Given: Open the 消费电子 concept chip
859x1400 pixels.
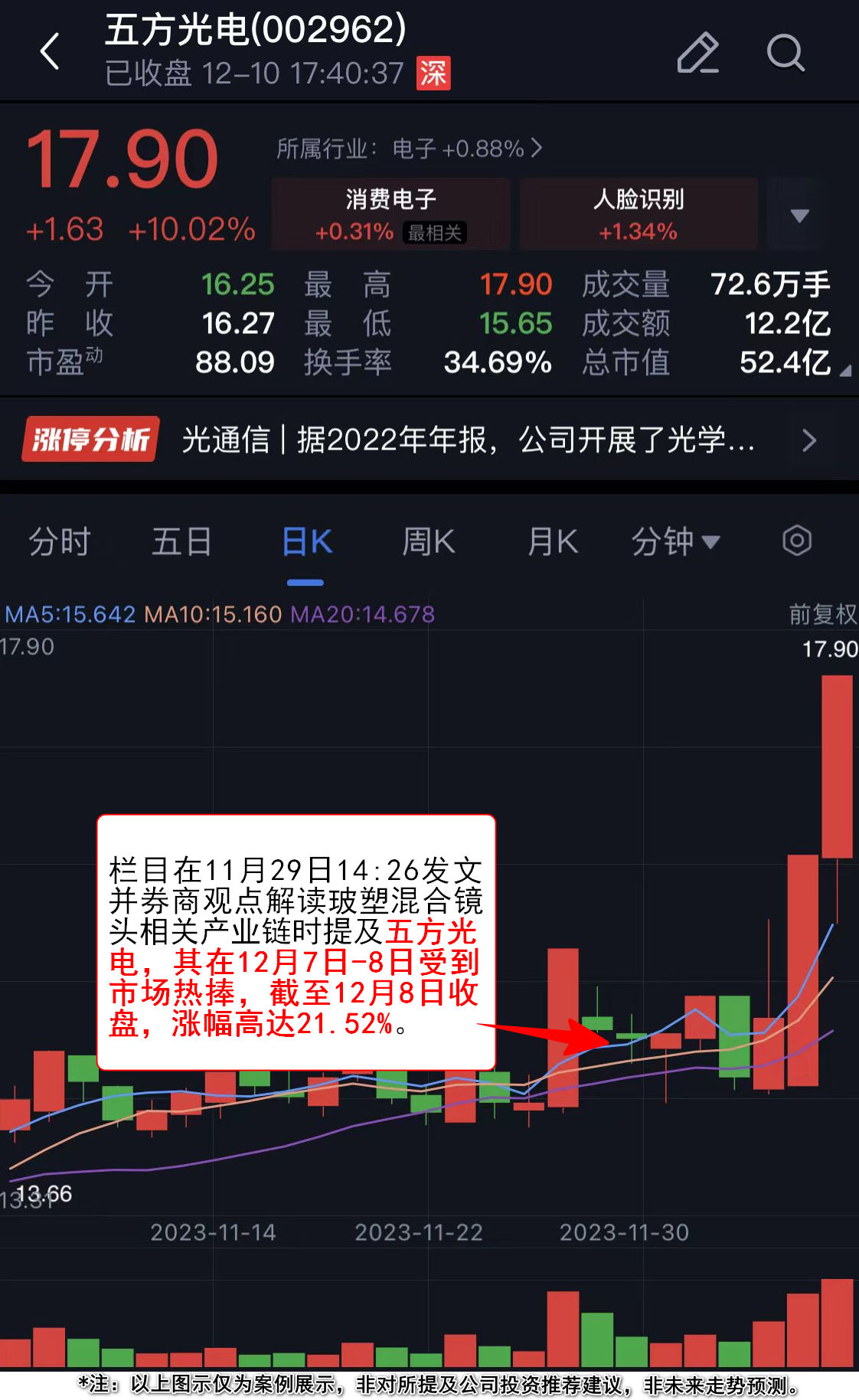Looking at the screenshot, I should pyautogui.click(x=390, y=214).
